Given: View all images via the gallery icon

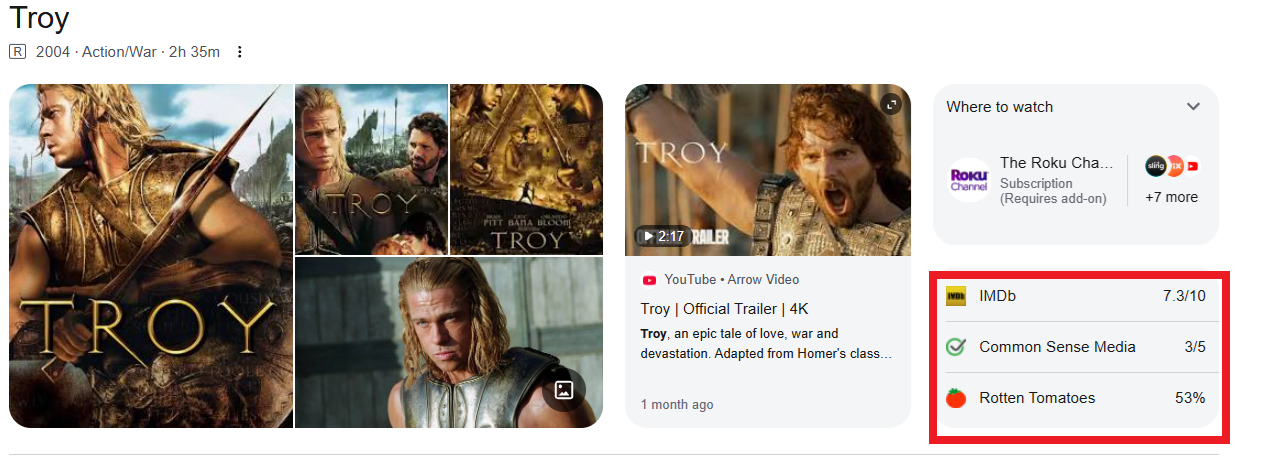Looking at the screenshot, I should coord(564,390).
